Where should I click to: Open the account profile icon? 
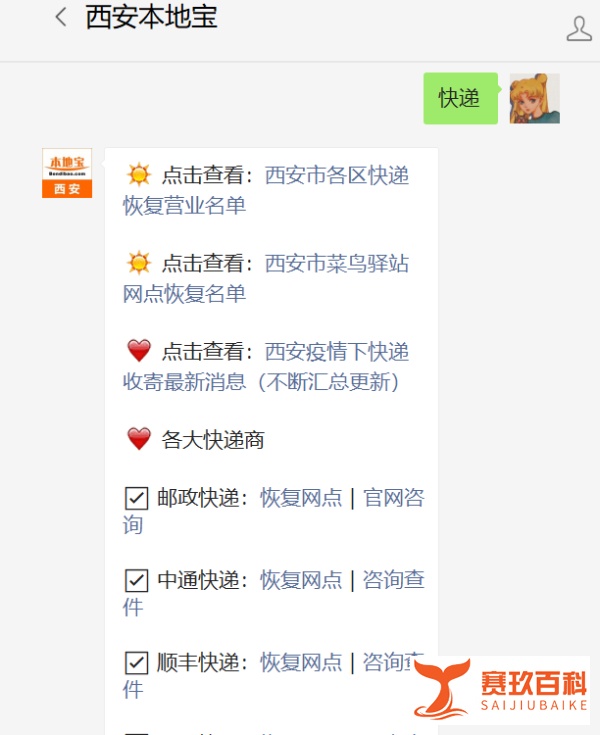pos(579,28)
